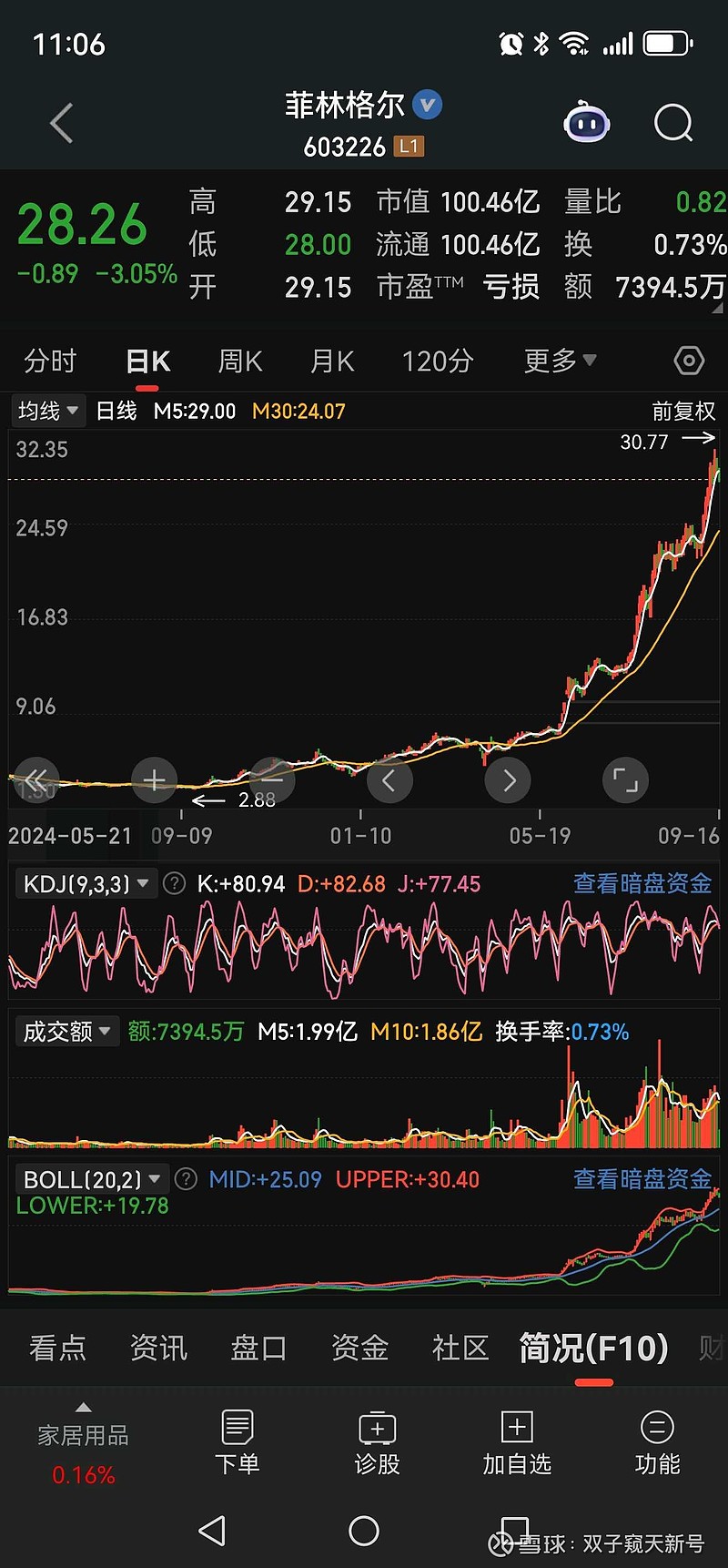The width and height of the screenshot is (728, 1568).
Task: Tap 下单 to place an order
Action: pyautogui.click(x=238, y=1442)
